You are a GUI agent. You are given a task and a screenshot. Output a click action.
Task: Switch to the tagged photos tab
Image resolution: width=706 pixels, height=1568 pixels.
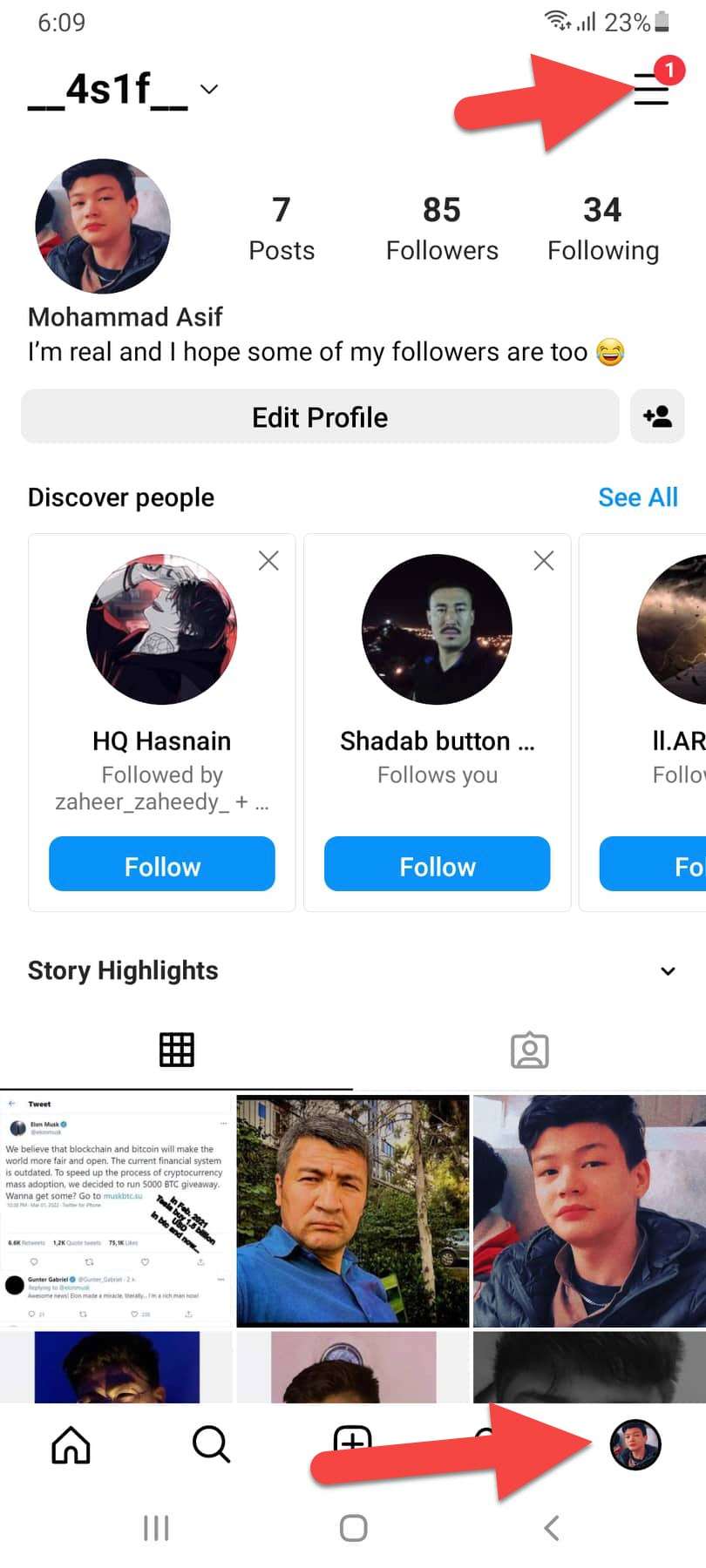point(529,1051)
